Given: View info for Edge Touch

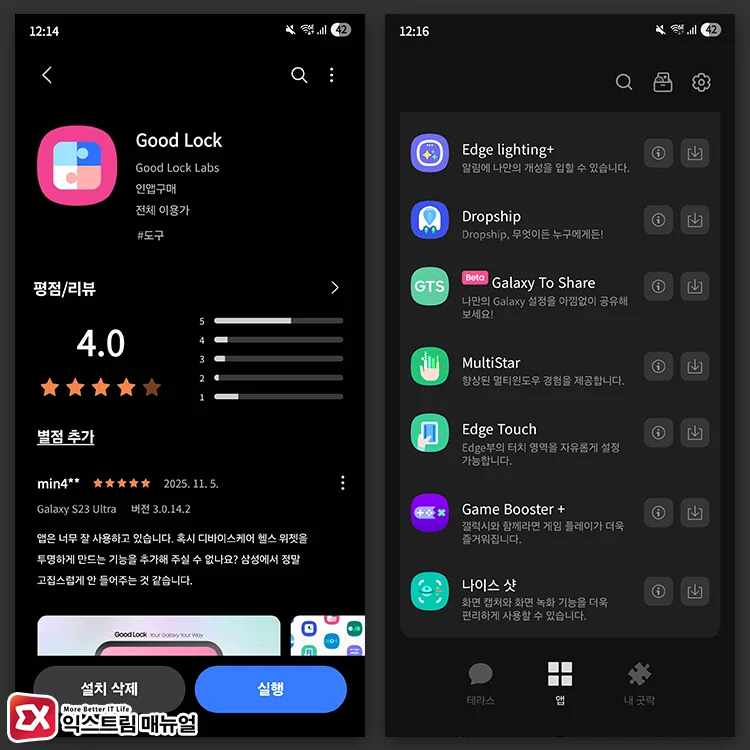Looking at the screenshot, I should click(x=658, y=433).
